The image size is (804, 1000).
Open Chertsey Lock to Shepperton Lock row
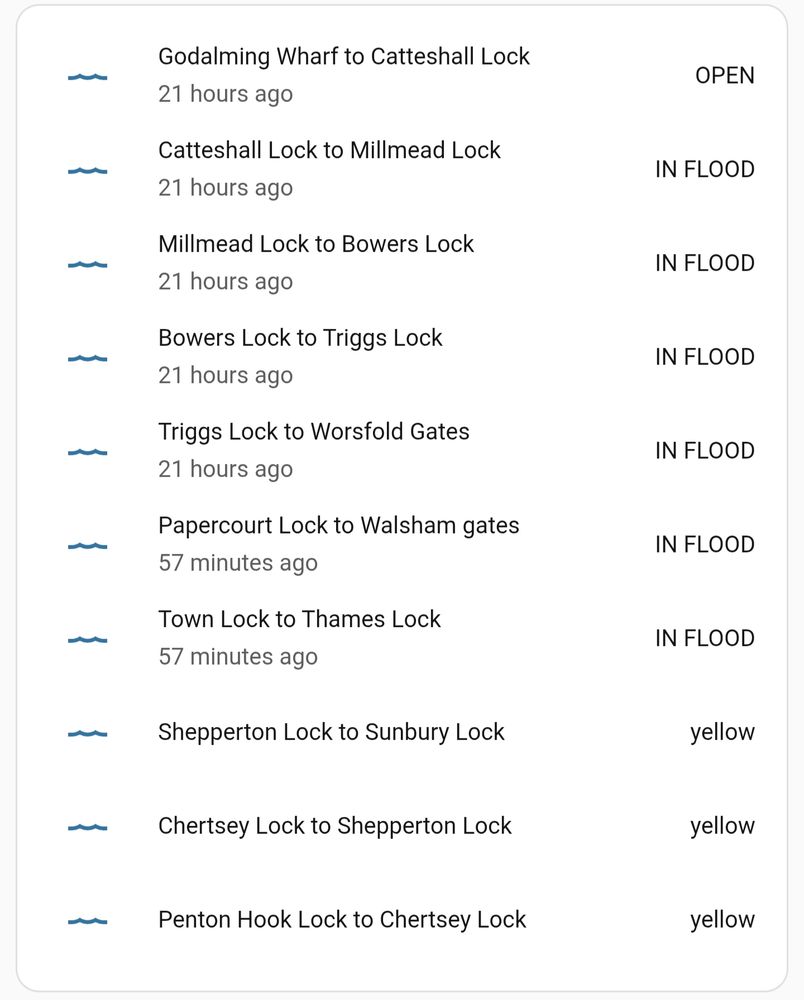tap(334, 827)
